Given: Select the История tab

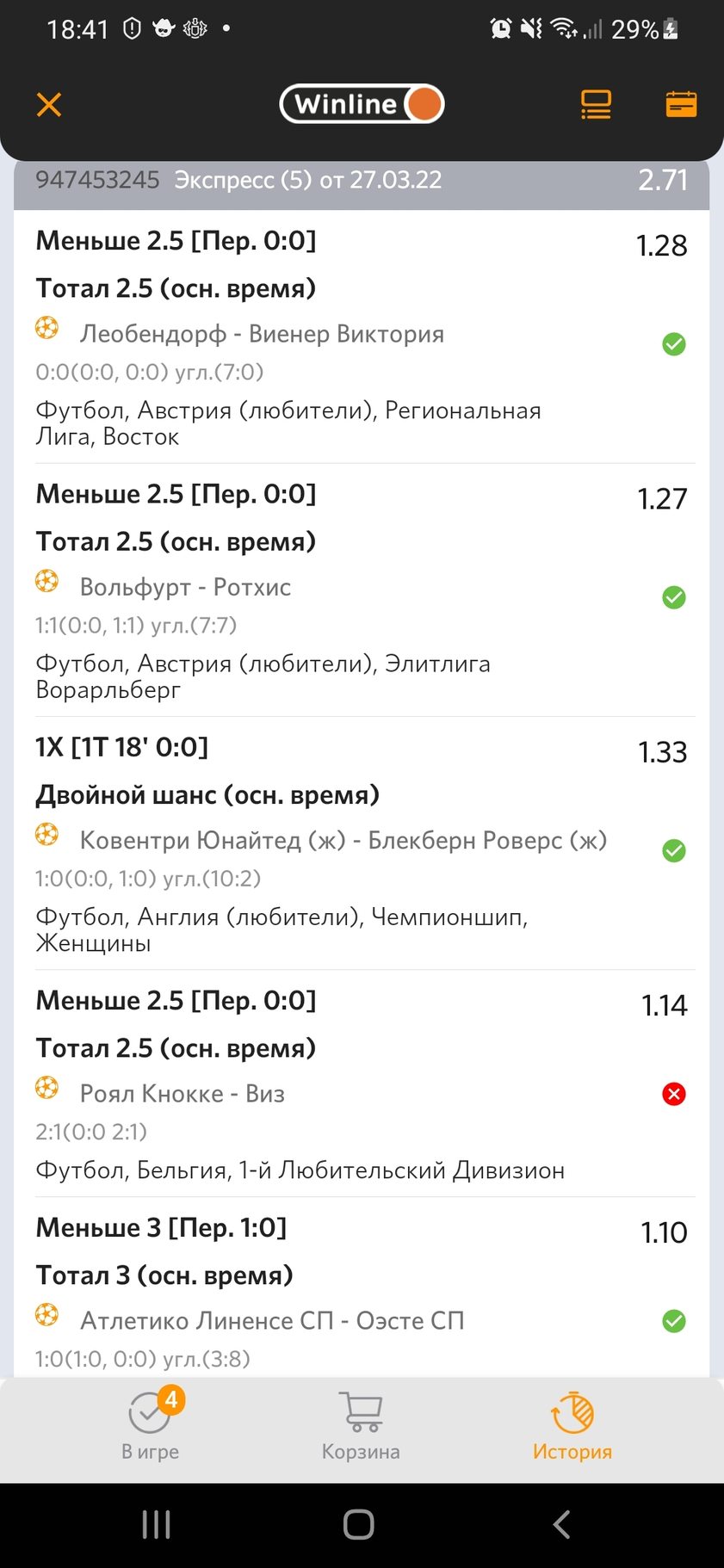Looking at the screenshot, I should pos(572,1425).
